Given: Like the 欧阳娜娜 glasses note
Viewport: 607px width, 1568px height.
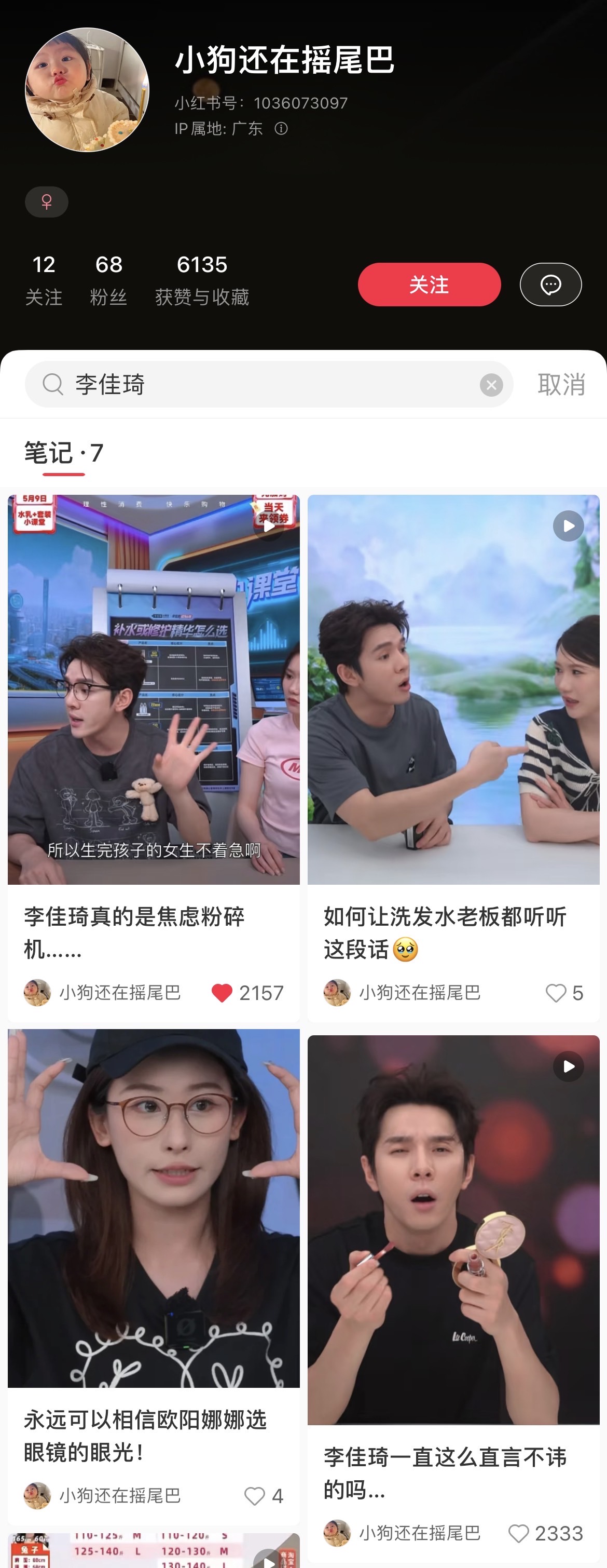Looking at the screenshot, I should click(x=254, y=1495).
